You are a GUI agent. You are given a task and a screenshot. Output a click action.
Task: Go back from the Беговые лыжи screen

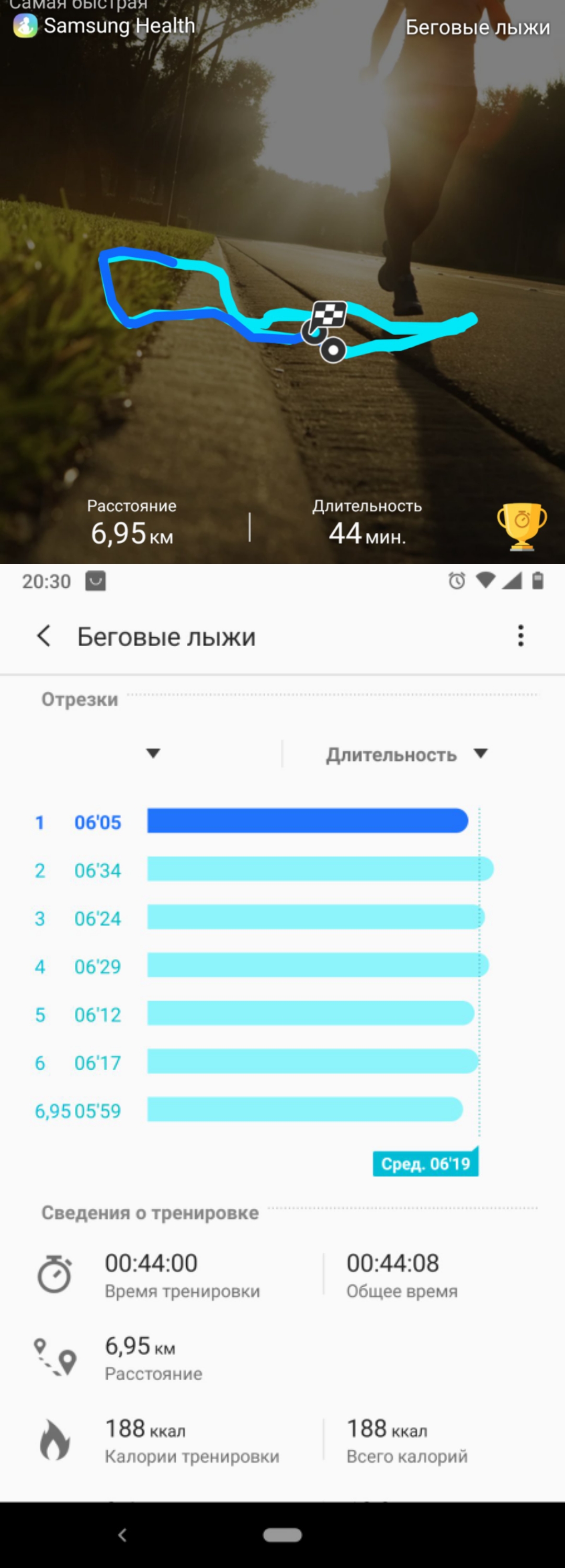pos(44,636)
